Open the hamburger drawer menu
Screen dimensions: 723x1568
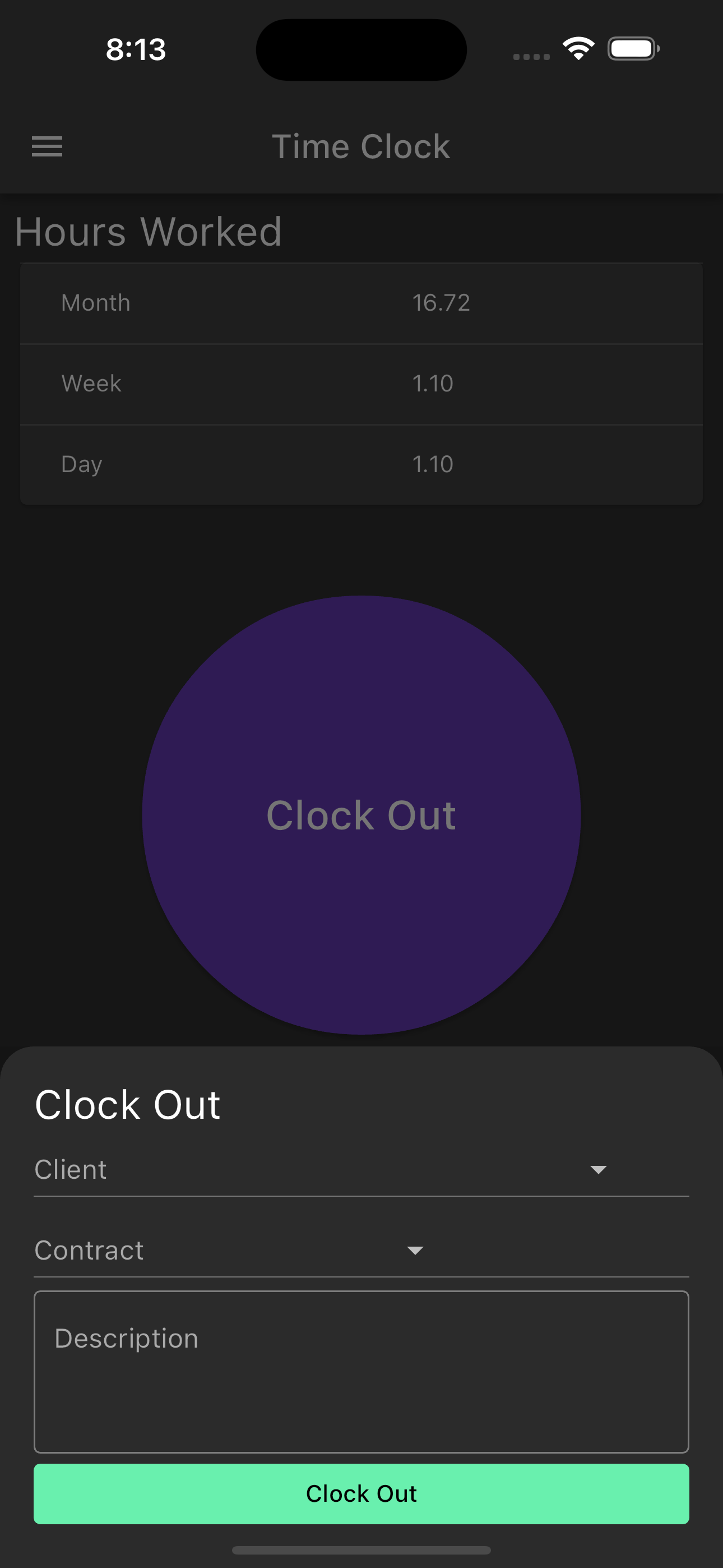[47, 147]
